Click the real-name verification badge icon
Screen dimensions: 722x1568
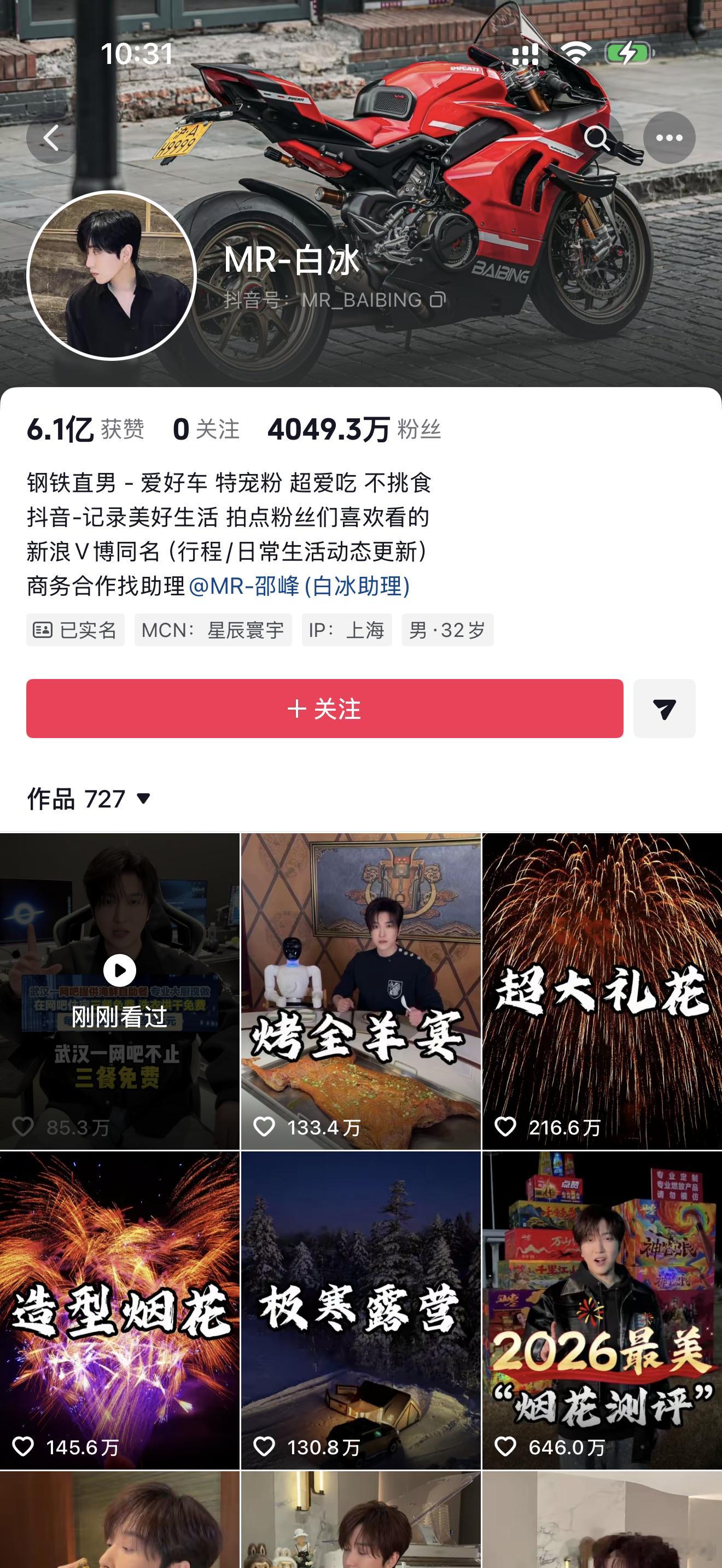click(43, 631)
